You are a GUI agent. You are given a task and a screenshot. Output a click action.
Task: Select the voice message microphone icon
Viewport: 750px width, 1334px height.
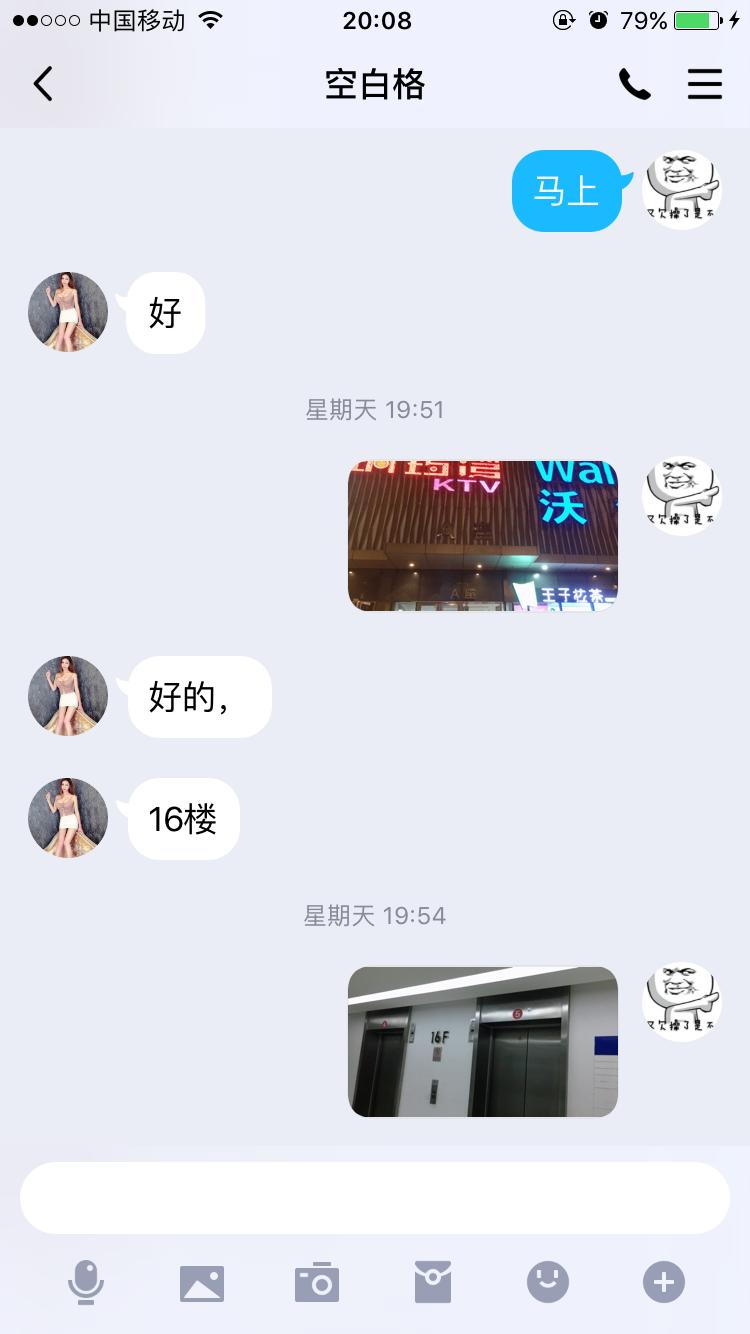[86, 1284]
